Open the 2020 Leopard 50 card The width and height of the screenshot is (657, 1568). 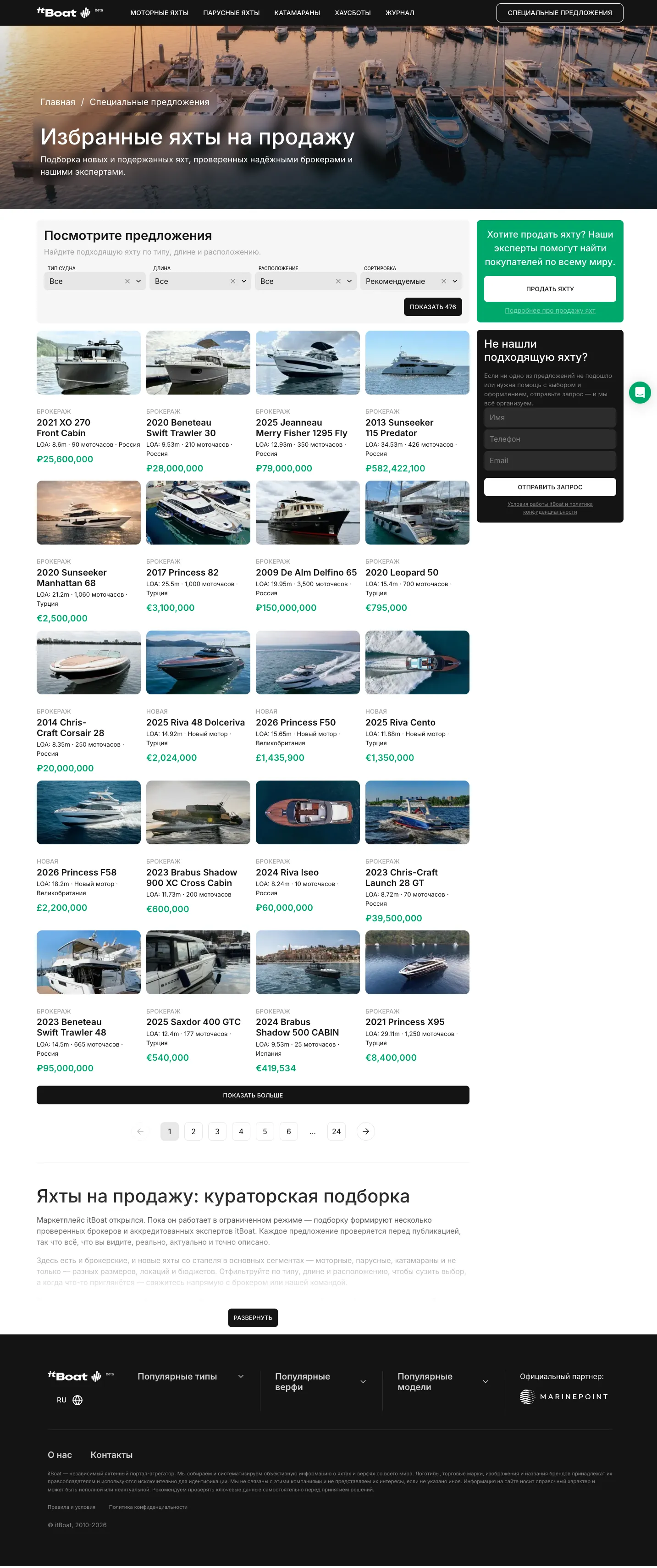402,572
